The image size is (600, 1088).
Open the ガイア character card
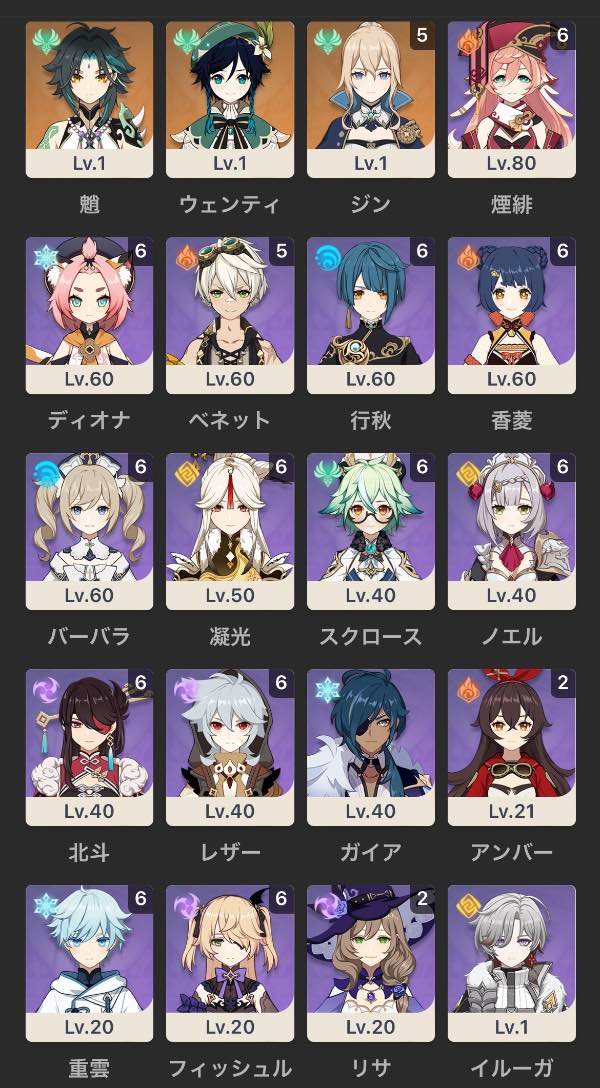(371, 747)
